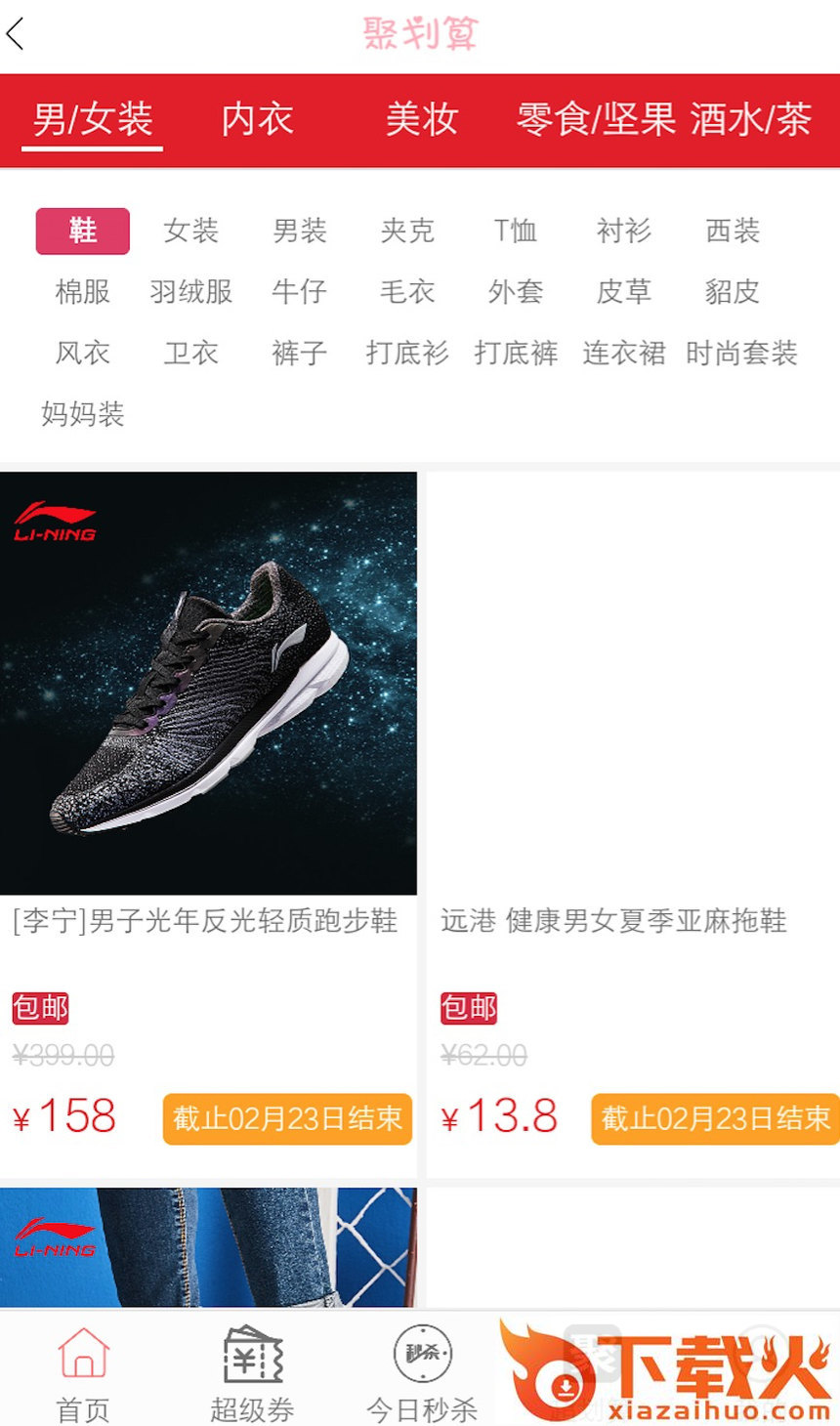Select the highlighted 鞋 shoes filter
This screenshot has width=840, height=1426.
coord(82,231)
